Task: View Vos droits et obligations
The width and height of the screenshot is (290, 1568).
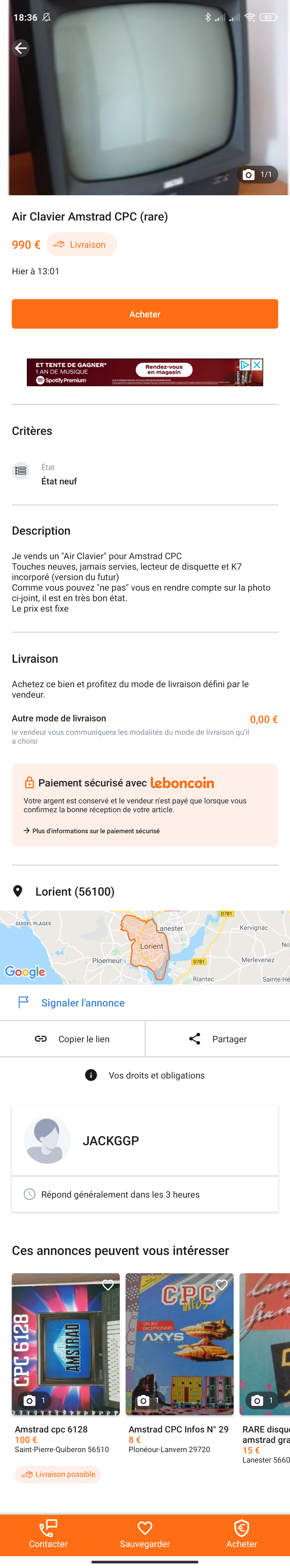Action: [145, 1076]
